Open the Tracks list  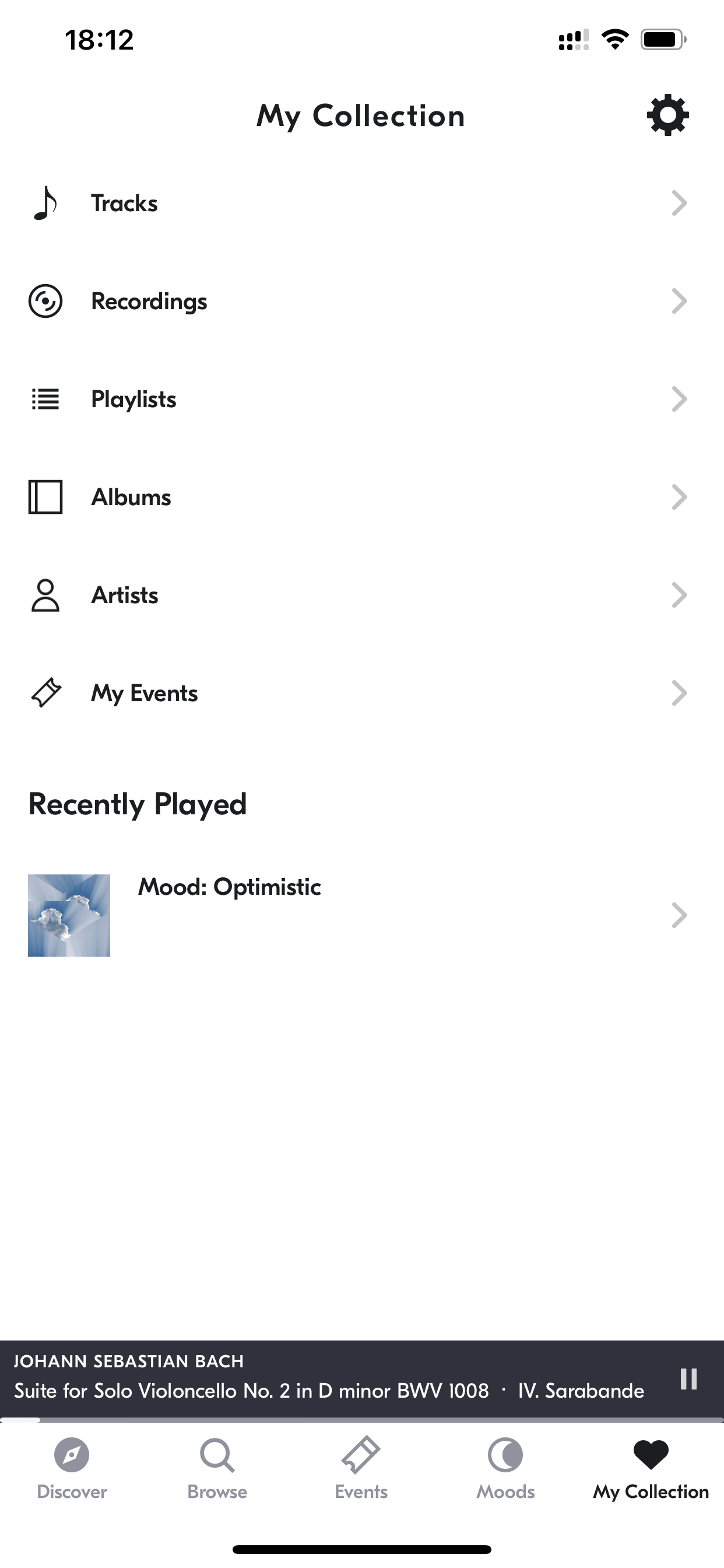pyautogui.click(x=362, y=204)
